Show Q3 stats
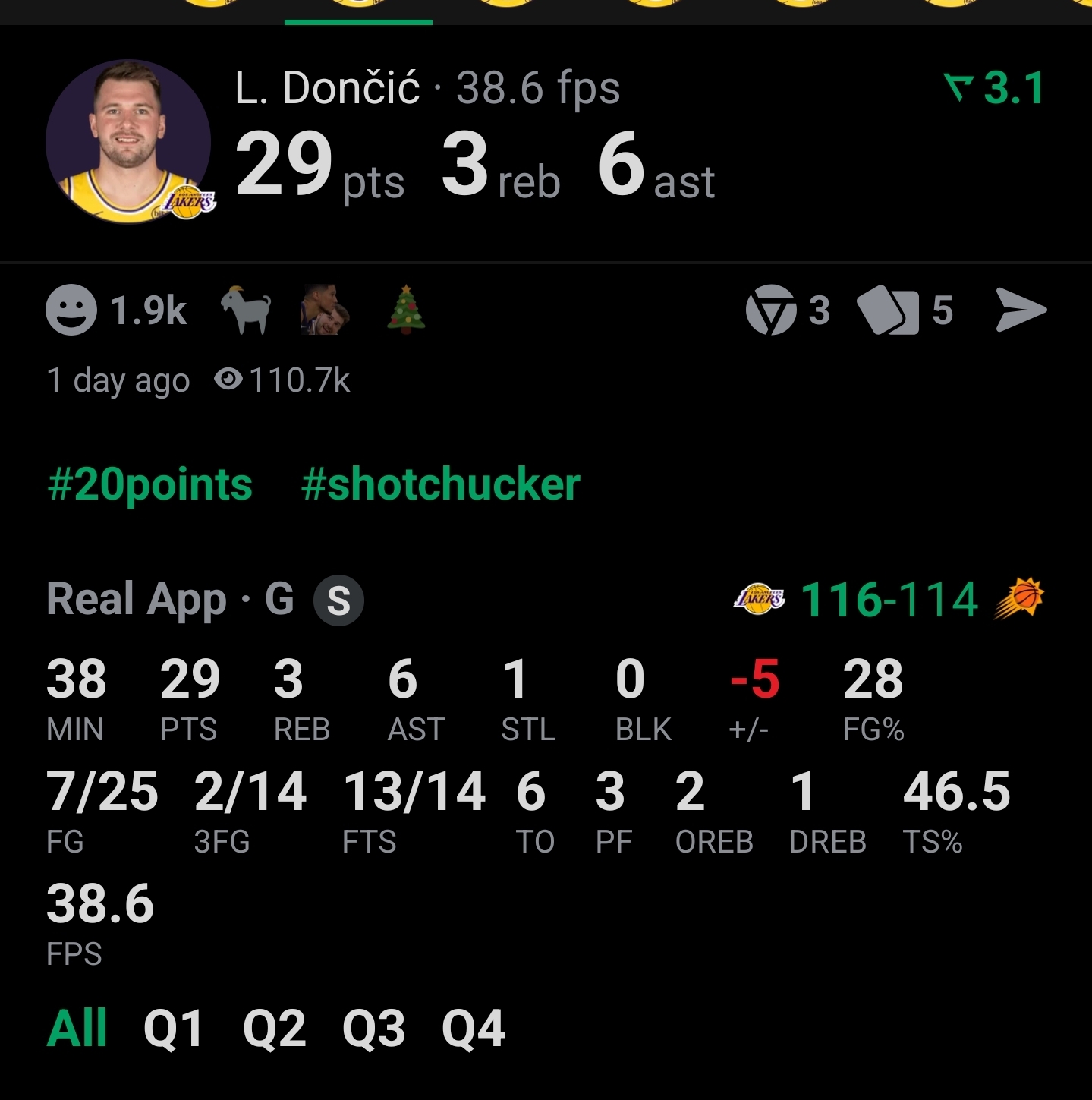1092x1100 pixels. [373, 1029]
